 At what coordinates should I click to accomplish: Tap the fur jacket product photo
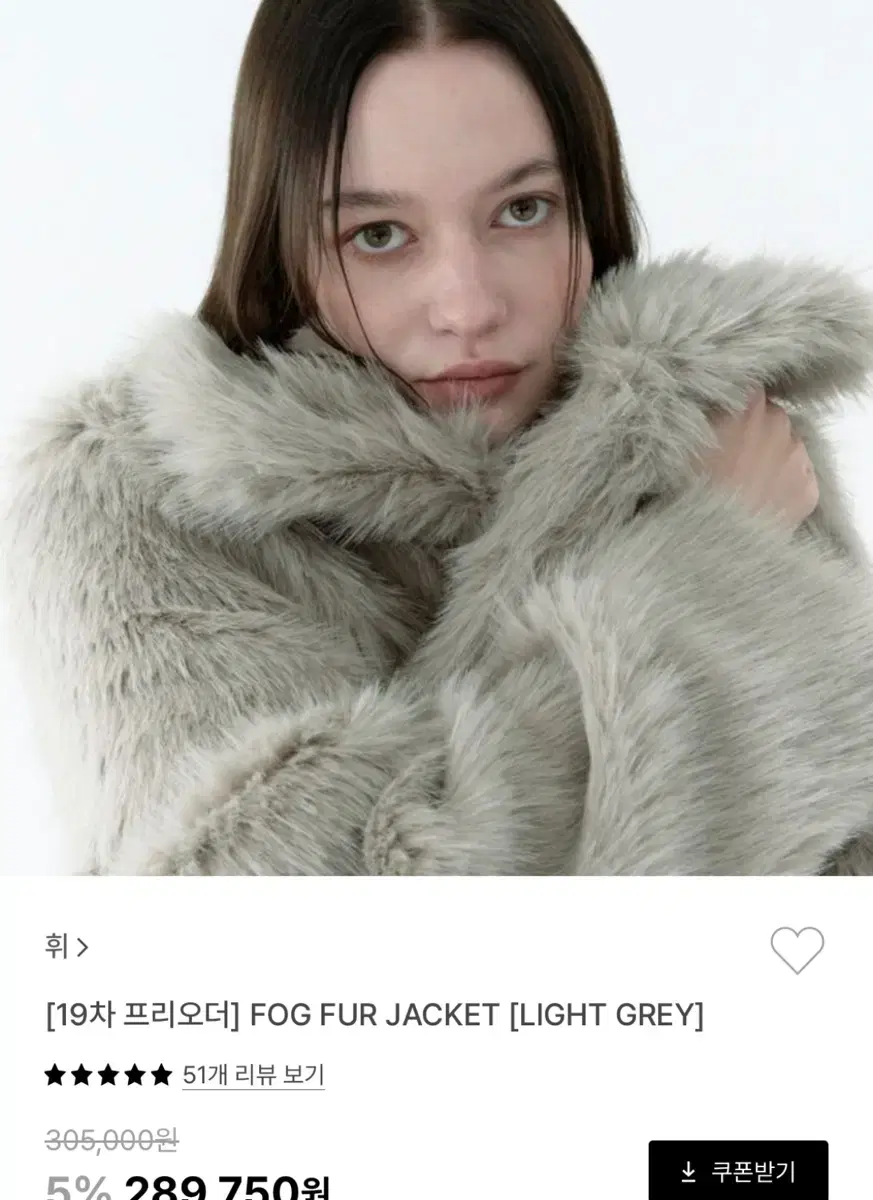pos(436,440)
